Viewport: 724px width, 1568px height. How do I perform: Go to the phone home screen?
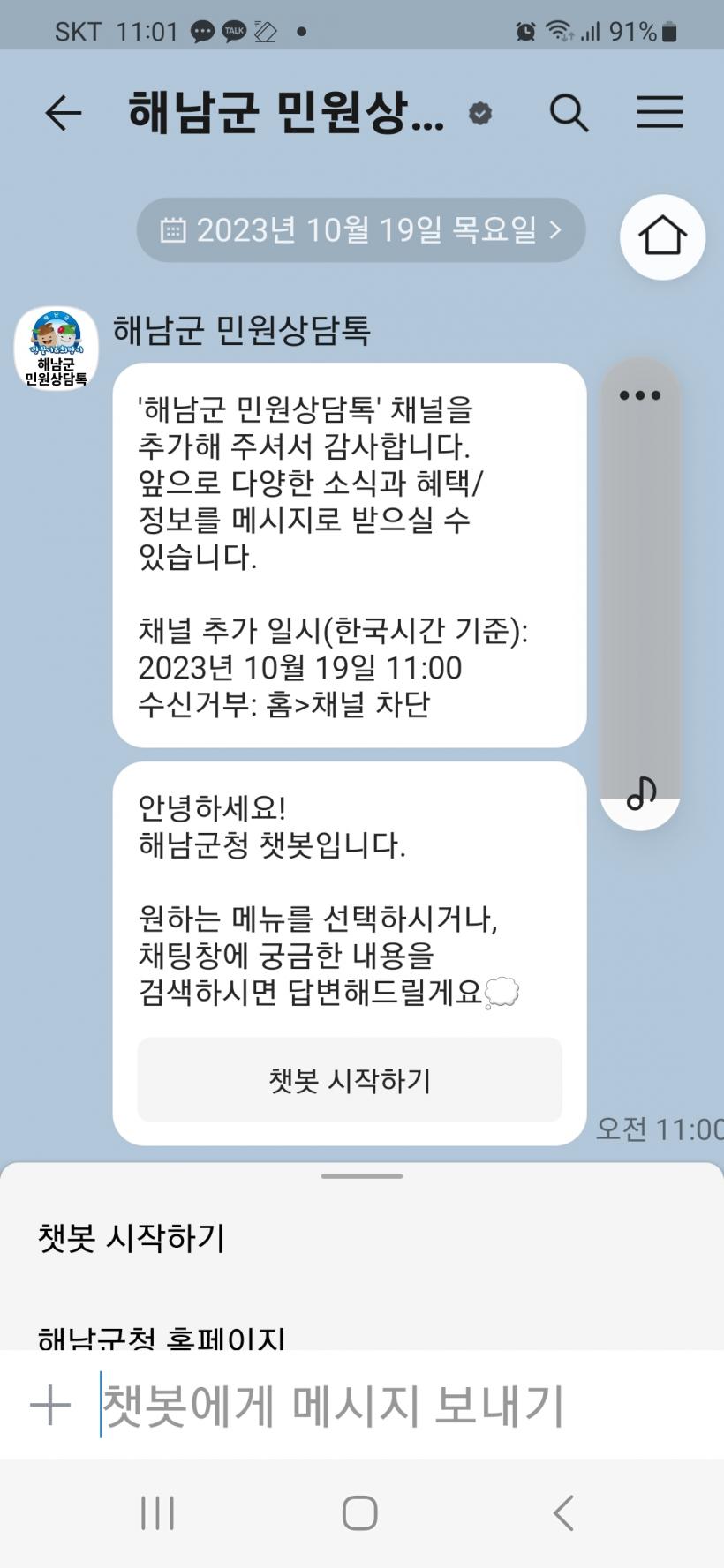pyautogui.click(x=360, y=1512)
